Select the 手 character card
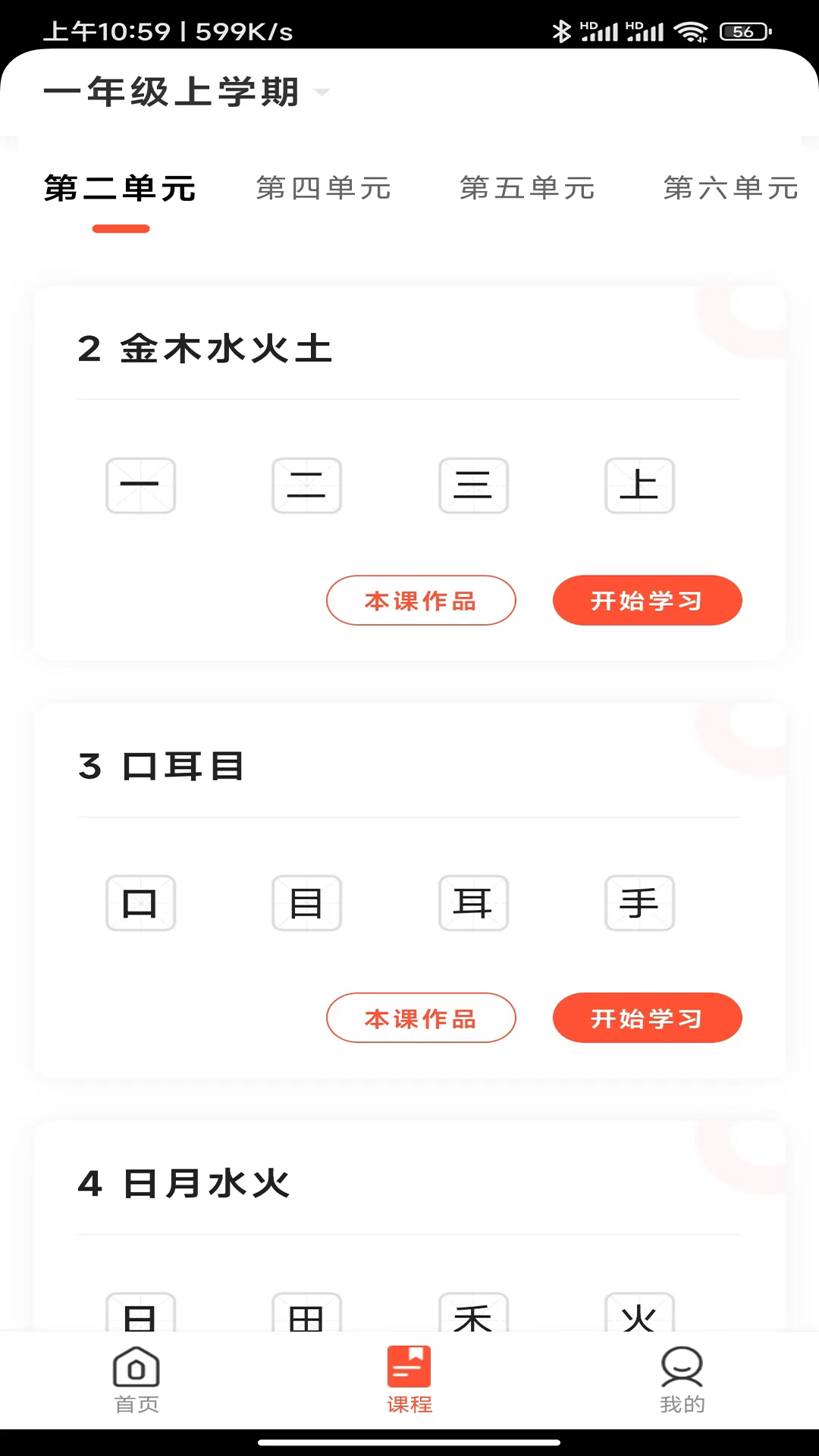This screenshot has width=819, height=1456. (639, 903)
